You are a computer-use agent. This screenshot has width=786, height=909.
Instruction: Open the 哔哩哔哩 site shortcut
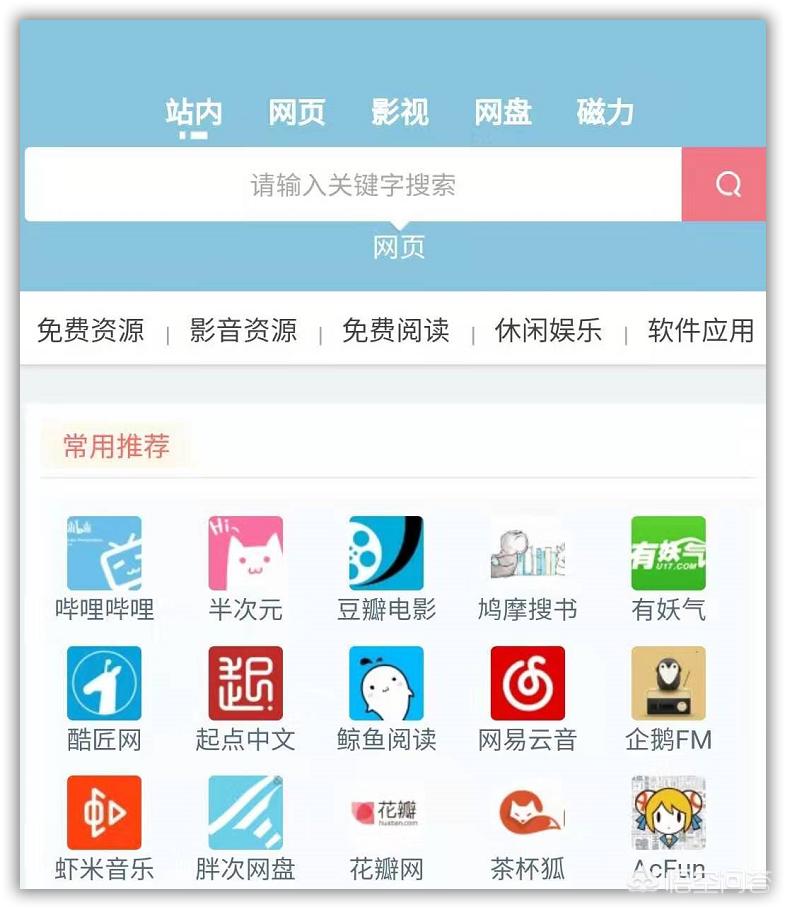pos(104,569)
